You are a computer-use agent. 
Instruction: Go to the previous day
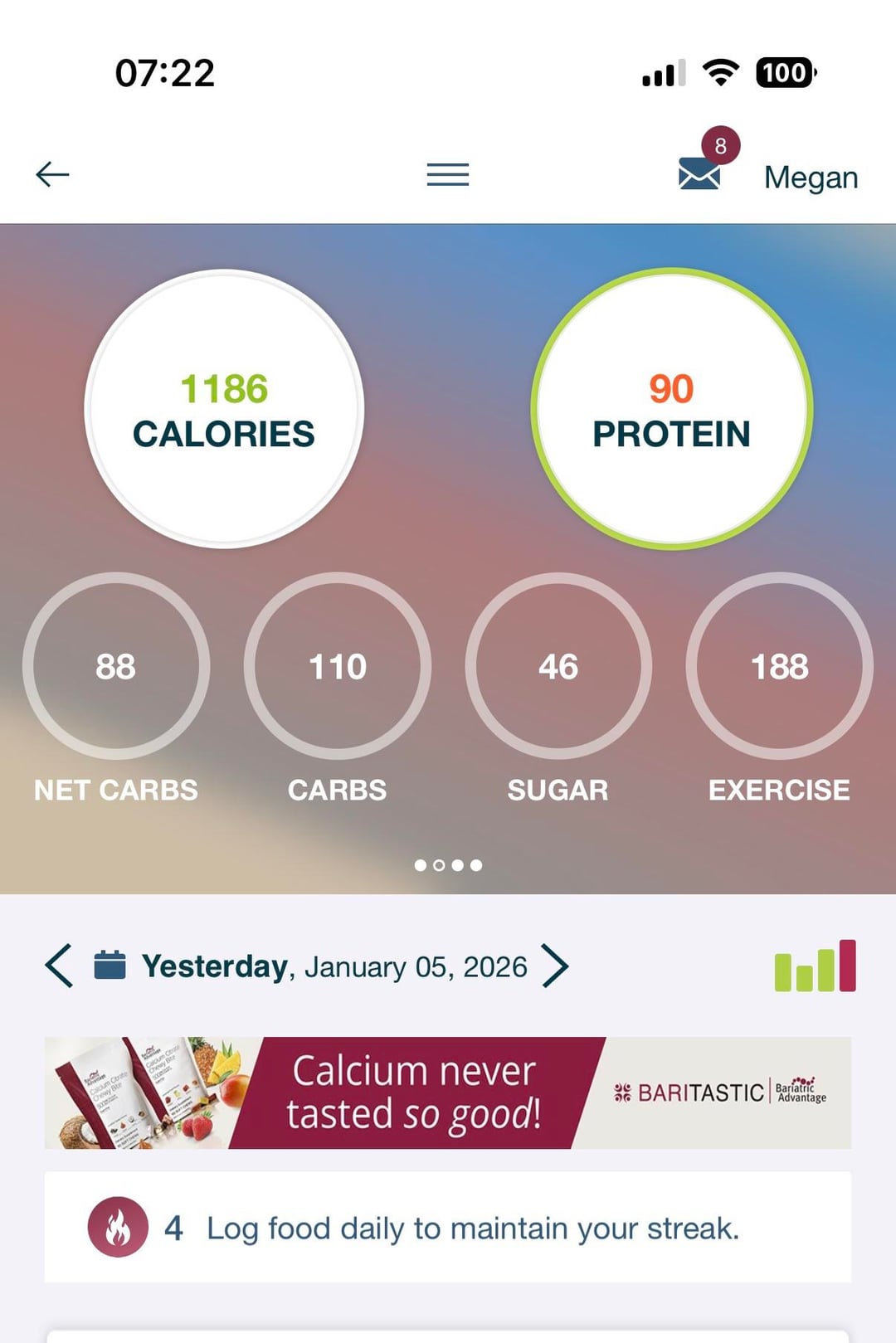pyautogui.click(x=59, y=966)
